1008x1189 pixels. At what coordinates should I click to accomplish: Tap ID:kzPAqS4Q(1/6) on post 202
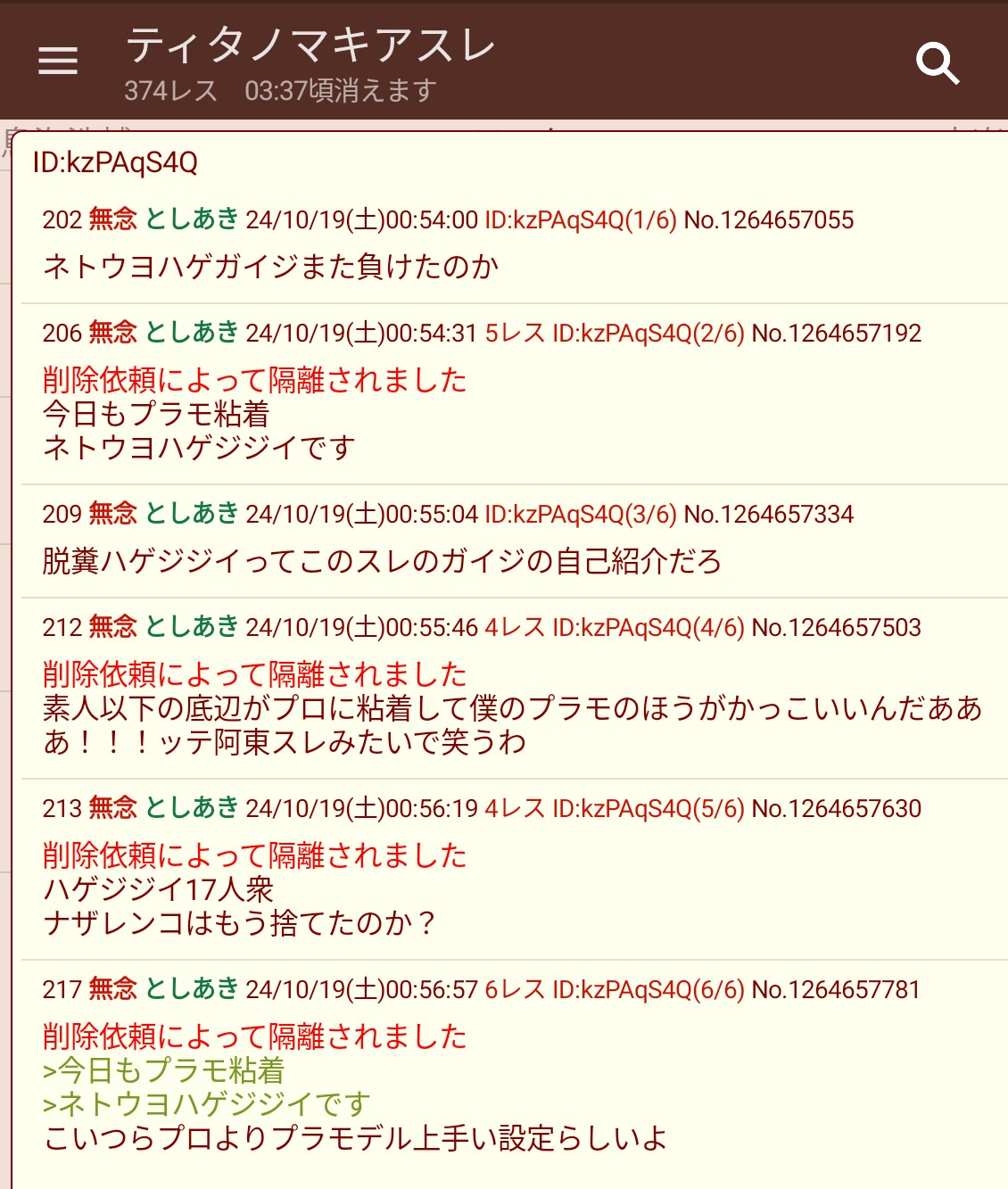tap(580, 219)
